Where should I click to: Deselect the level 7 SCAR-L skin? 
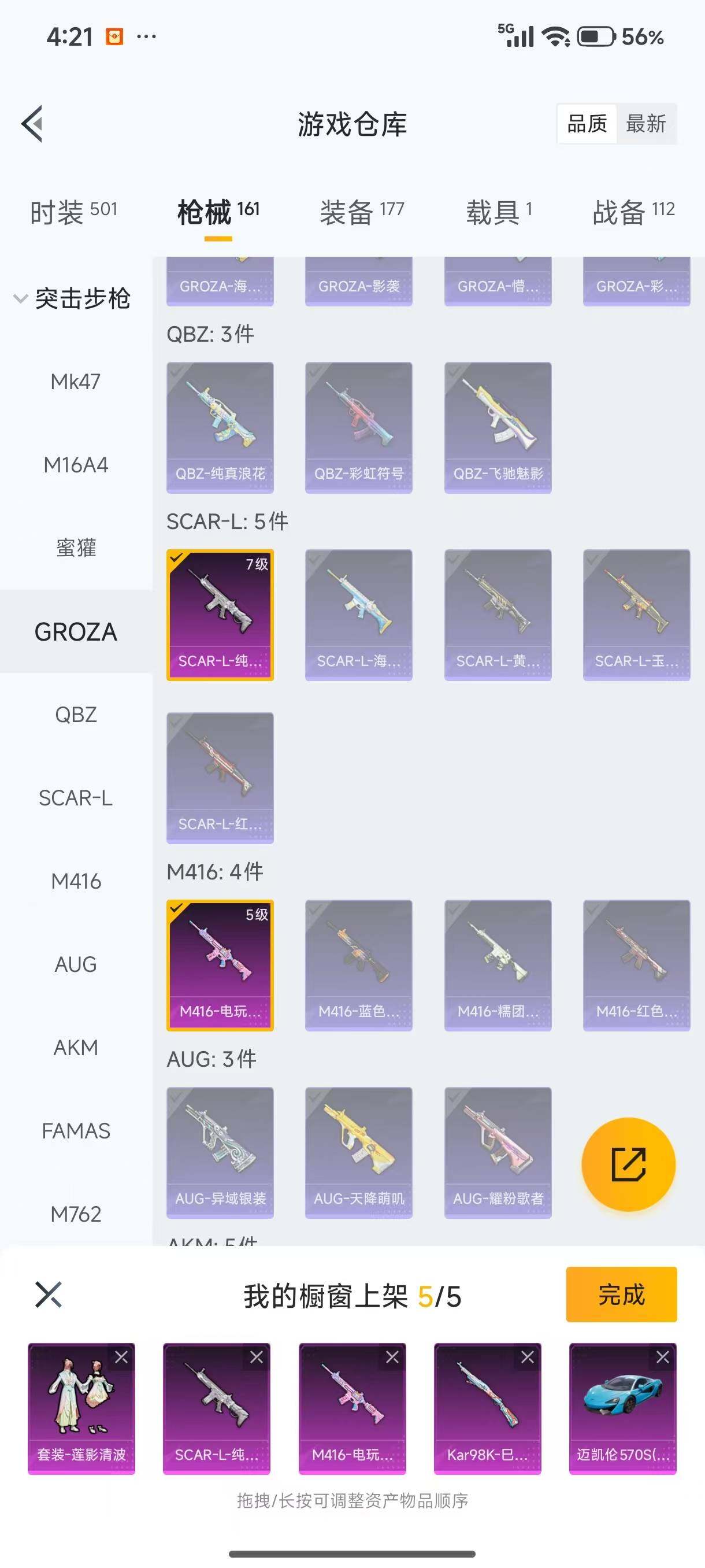tap(220, 615)
